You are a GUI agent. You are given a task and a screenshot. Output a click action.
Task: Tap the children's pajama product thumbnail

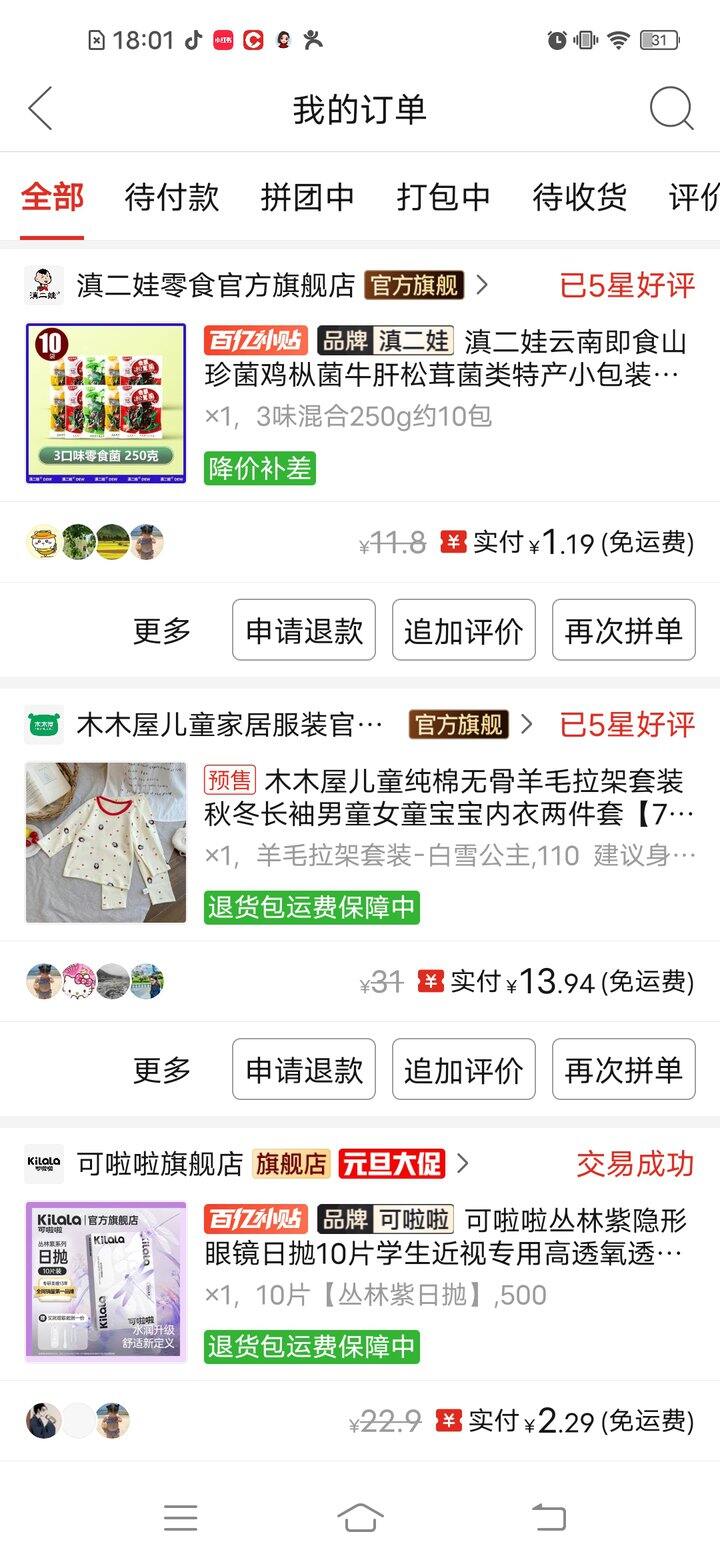(x=106, y=841)
